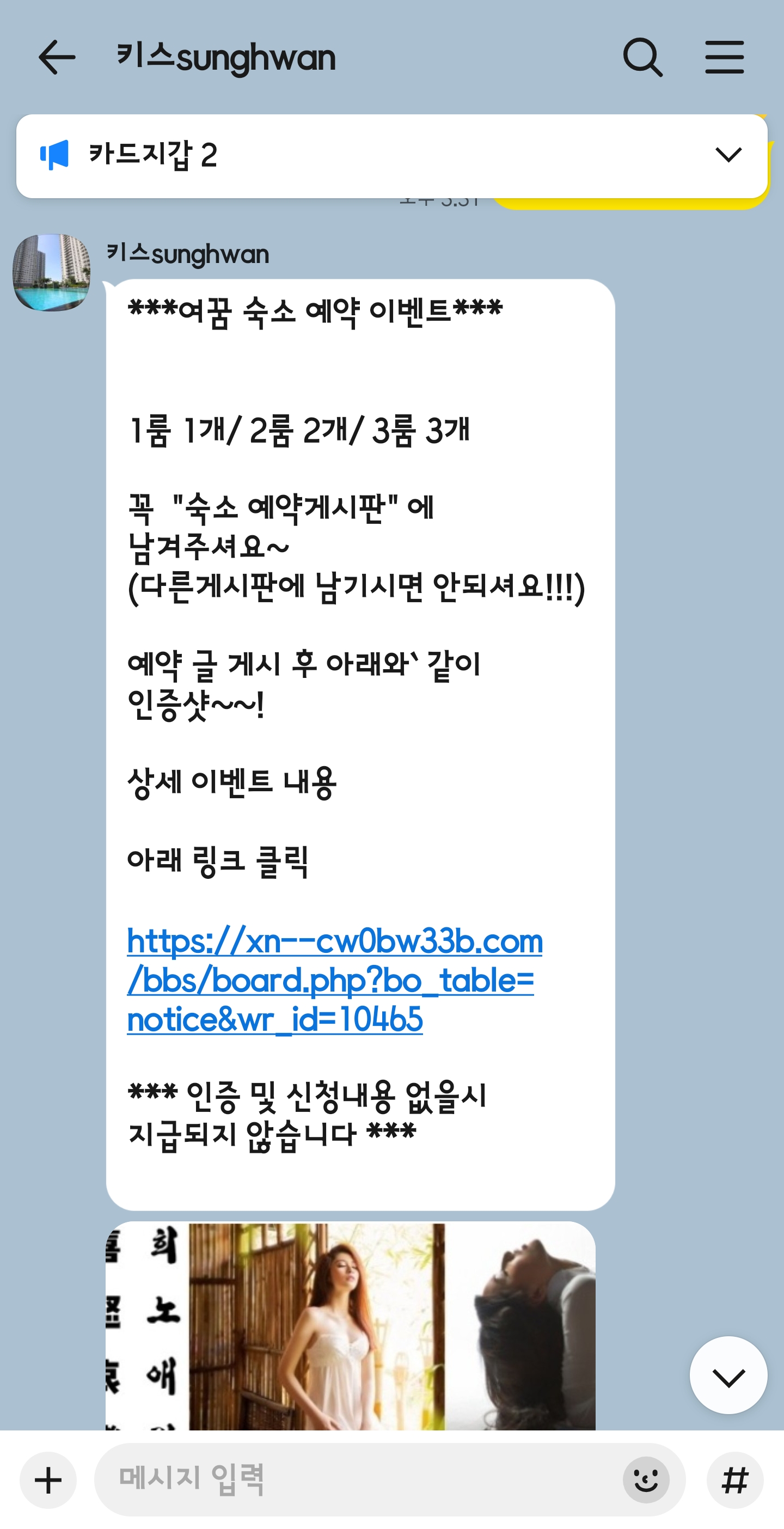Open the hashtag search button
Screen dimensions: 784x1529
pos(734,1480)
